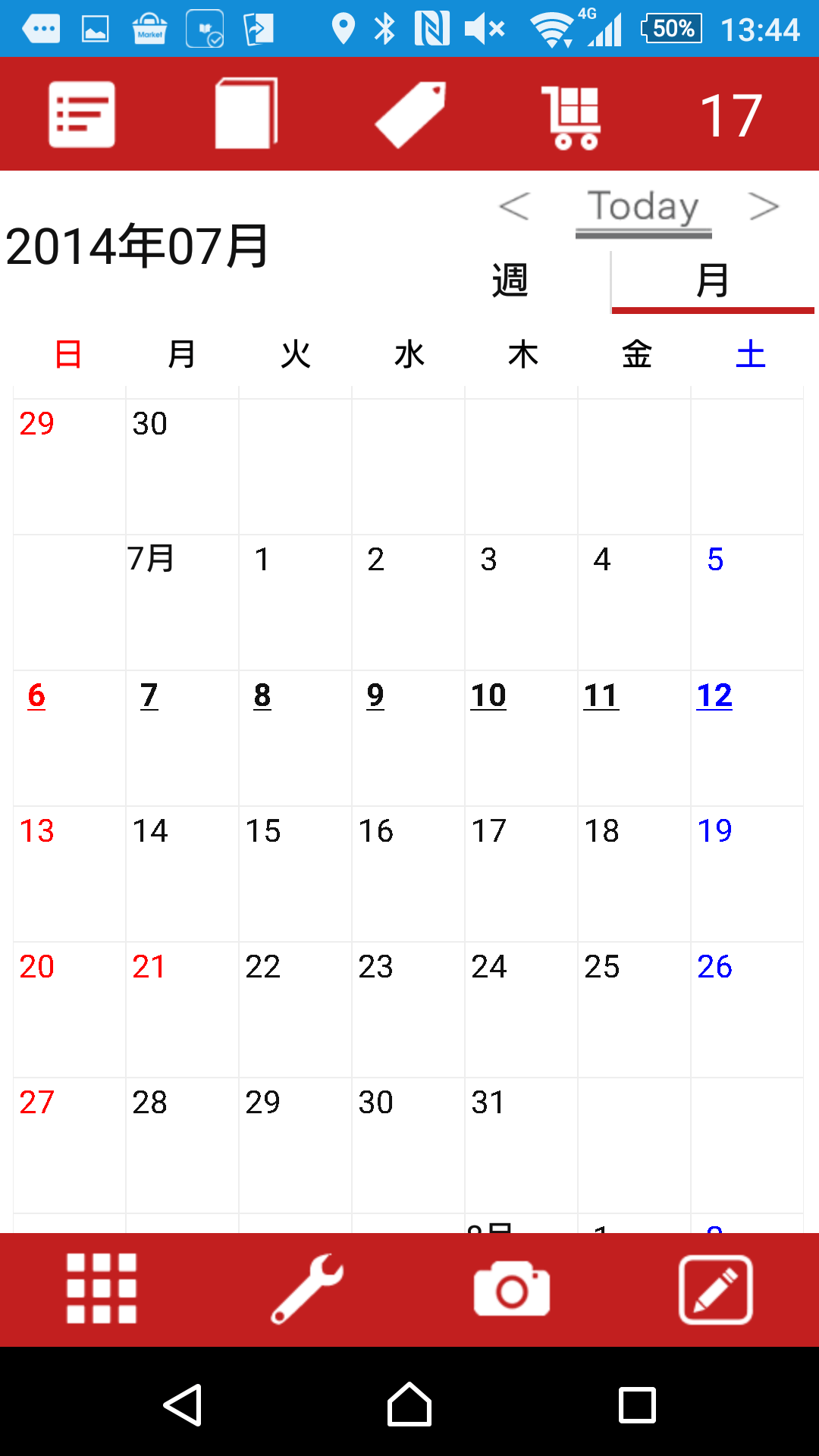819x1456 pixels.
Task: Switch to the 週 (week) view tab
Action: [x=510, y=280]
